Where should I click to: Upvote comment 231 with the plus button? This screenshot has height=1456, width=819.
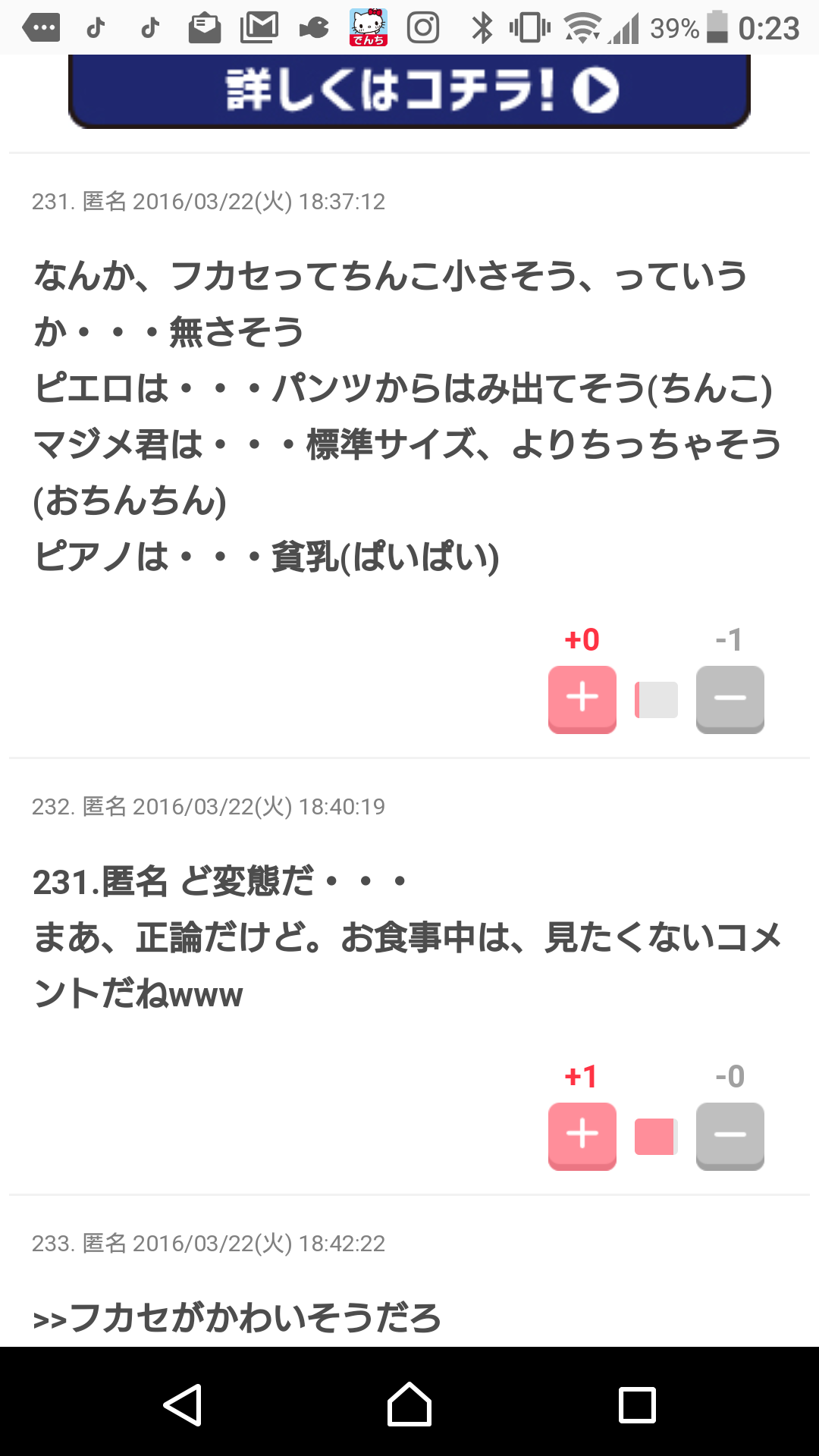pyautogui.click(x=582, y=699)
